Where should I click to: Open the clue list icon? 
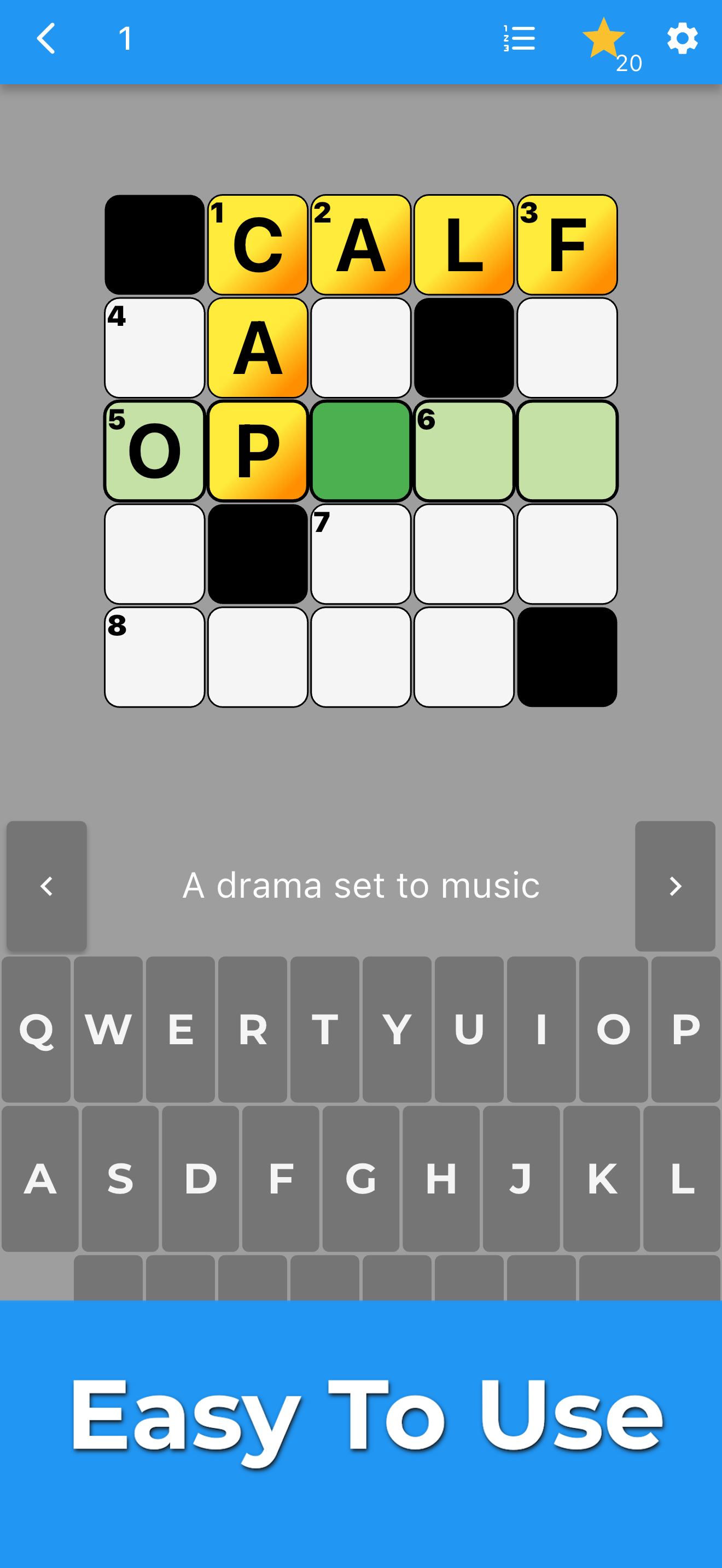pos(518,39)
